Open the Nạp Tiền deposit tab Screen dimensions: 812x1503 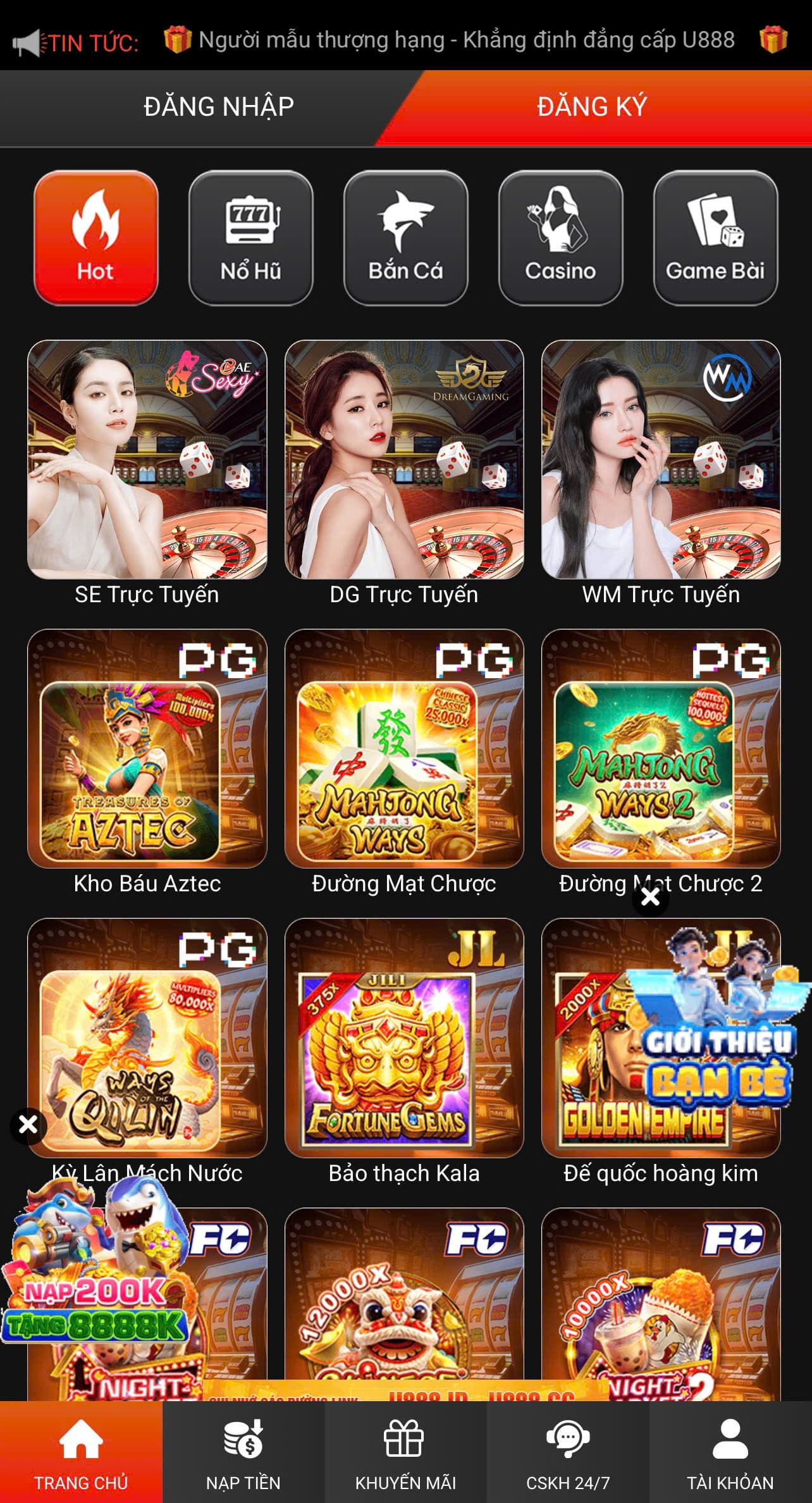243,1452
